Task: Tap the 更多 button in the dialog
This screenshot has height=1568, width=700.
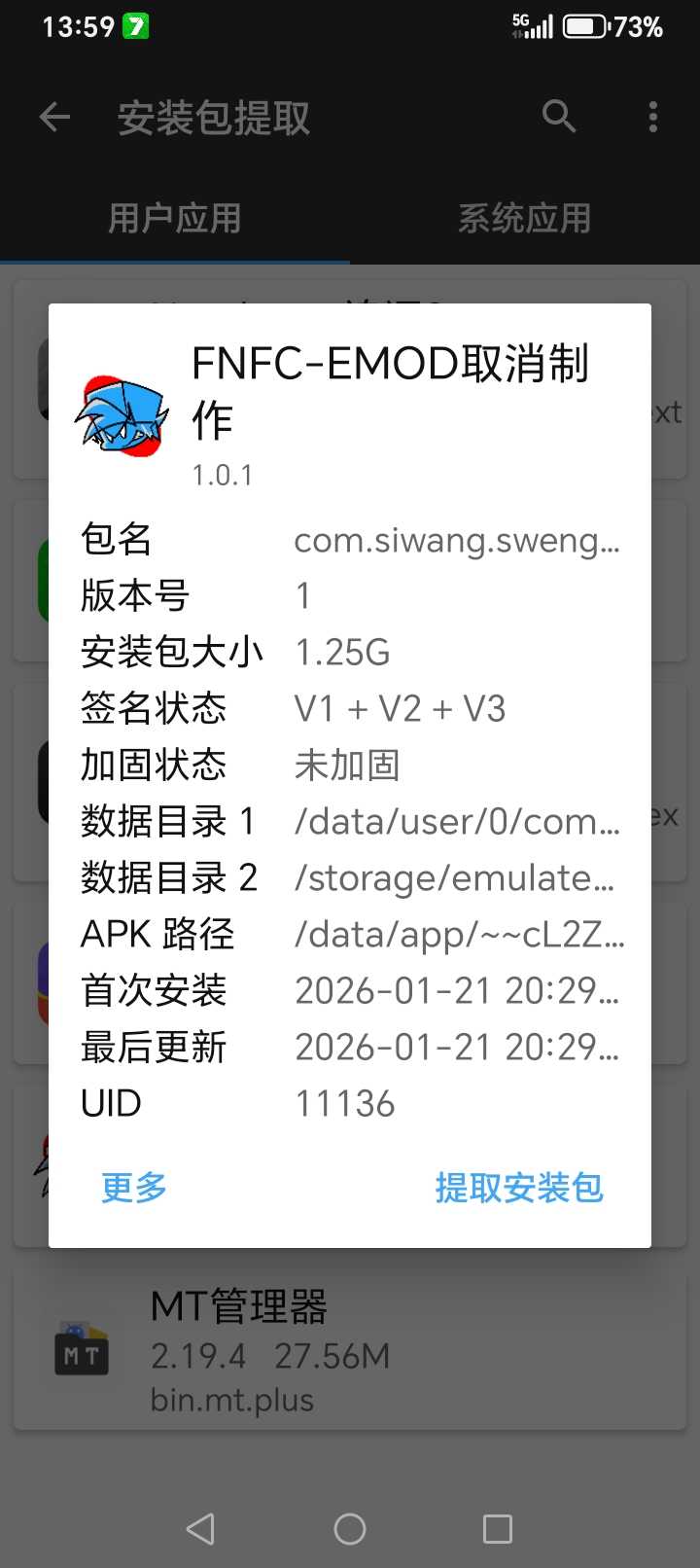Action: (134, 1188)
